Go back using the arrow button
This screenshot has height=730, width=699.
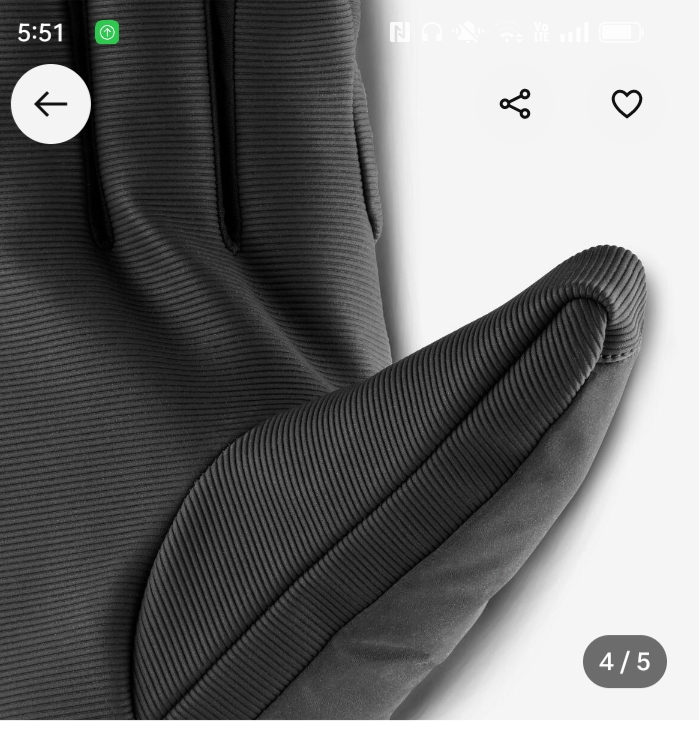click(x=51, y=104)
